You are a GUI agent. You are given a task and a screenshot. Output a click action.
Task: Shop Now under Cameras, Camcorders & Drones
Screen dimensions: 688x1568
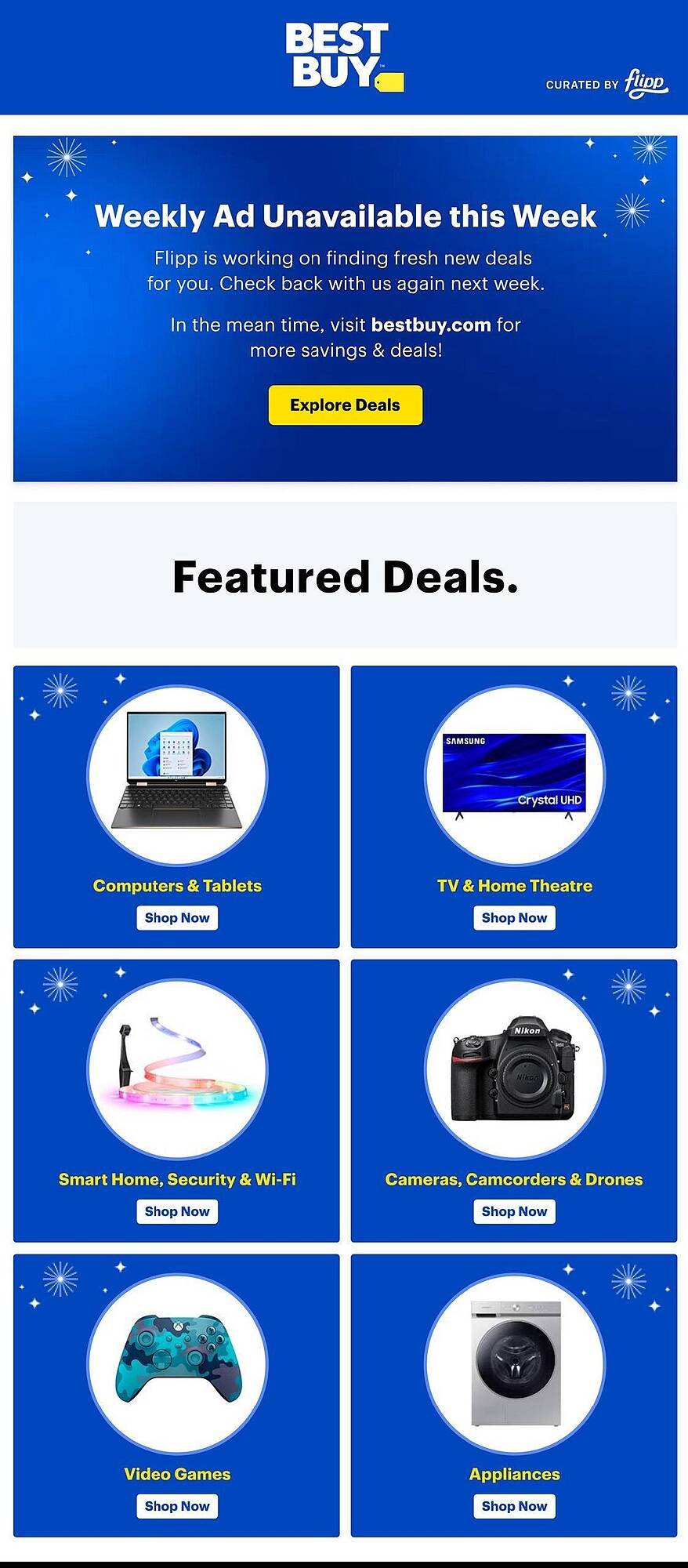(x=513, y=1211)
